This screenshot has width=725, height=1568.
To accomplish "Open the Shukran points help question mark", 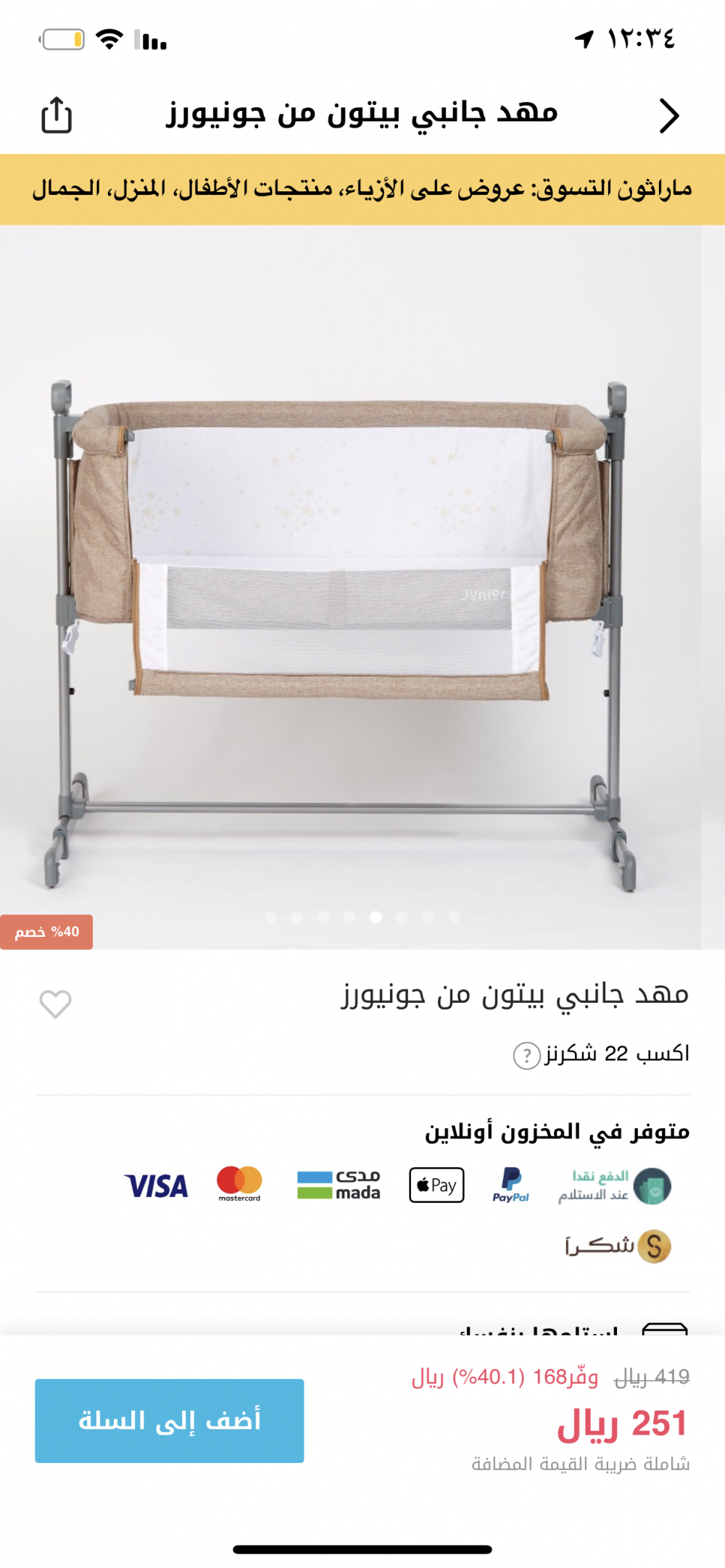I will click(527, 1055).
